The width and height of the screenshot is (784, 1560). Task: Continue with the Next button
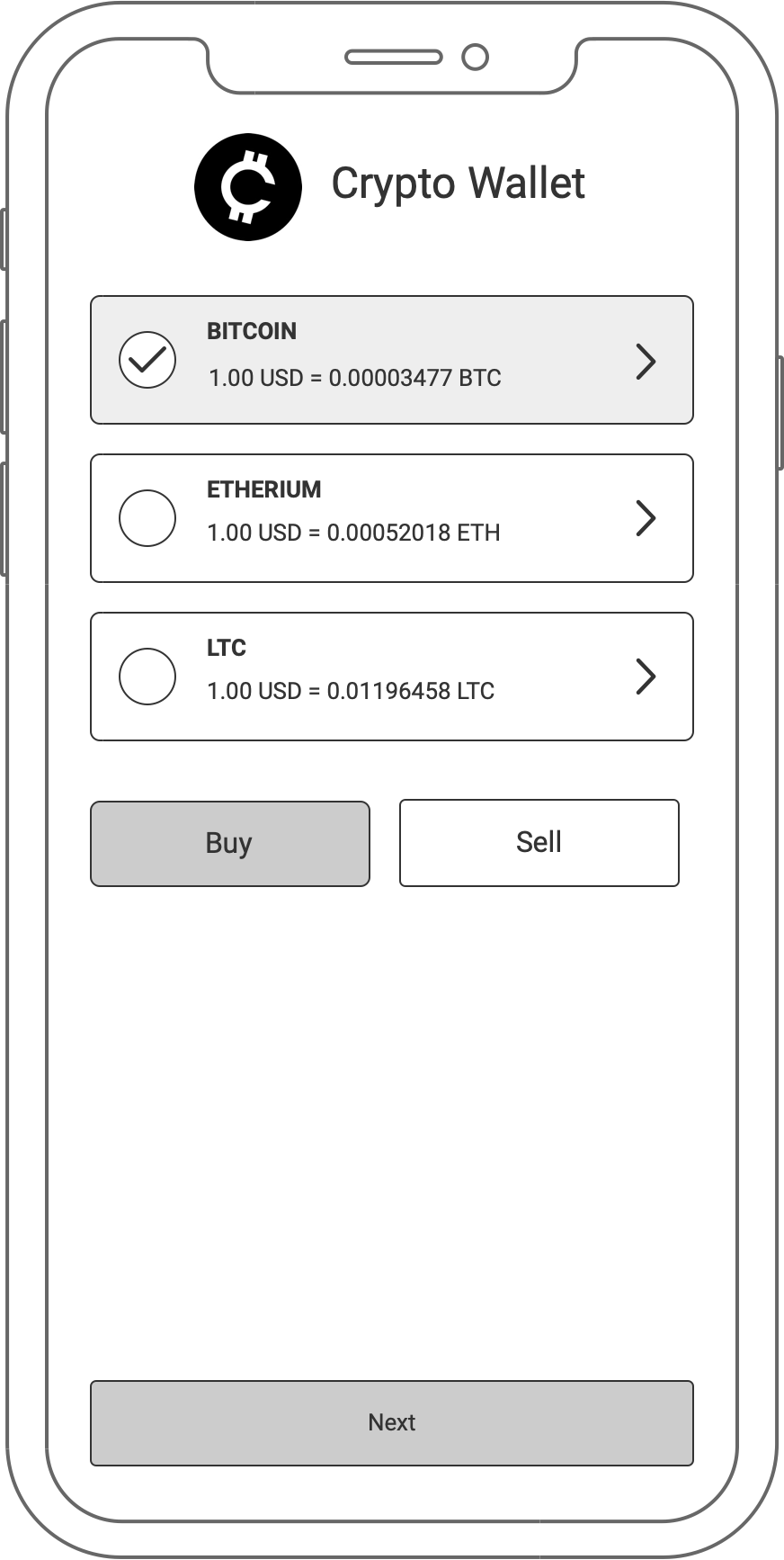[392, 1422]
